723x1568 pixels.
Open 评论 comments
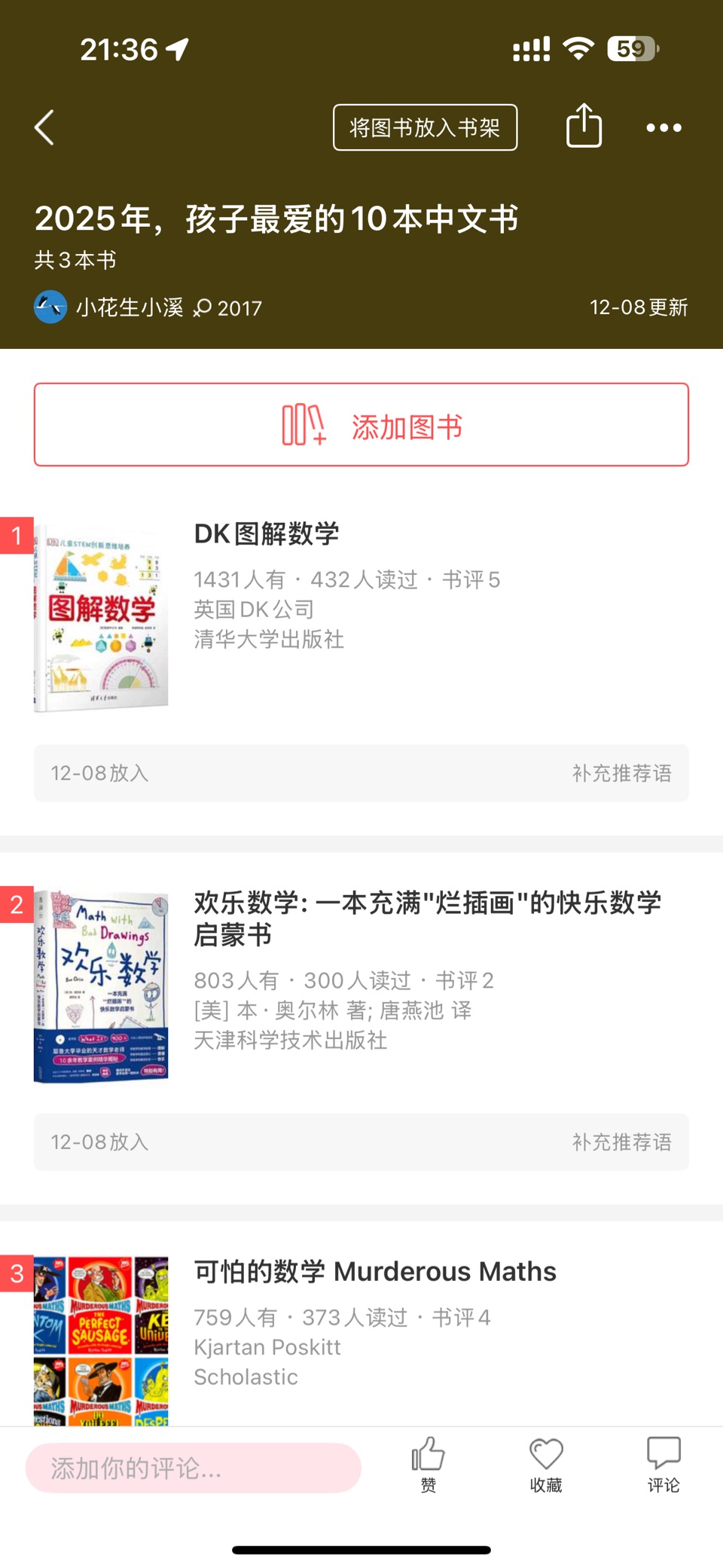(663, 1464)
